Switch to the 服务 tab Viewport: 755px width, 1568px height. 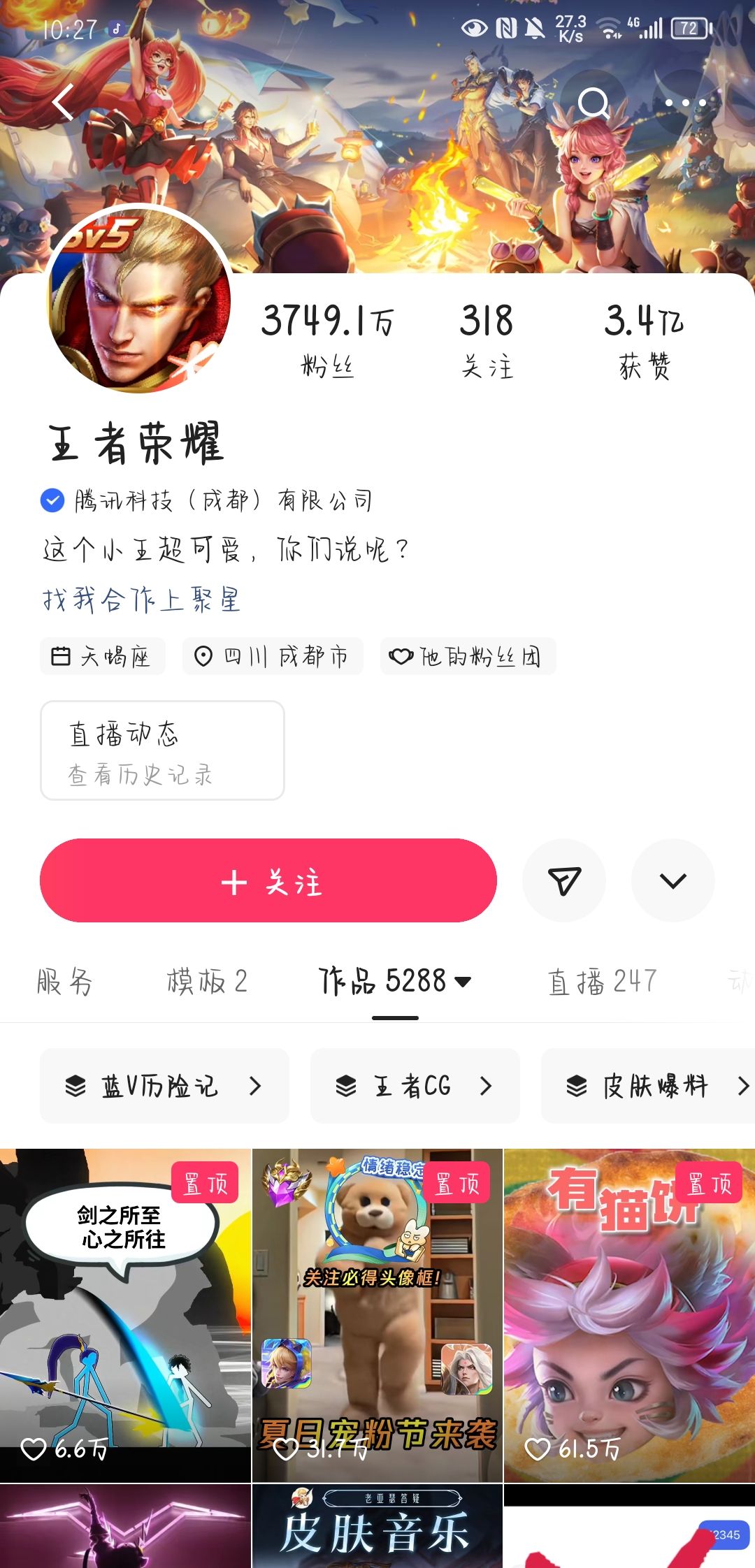click(64, 981)
